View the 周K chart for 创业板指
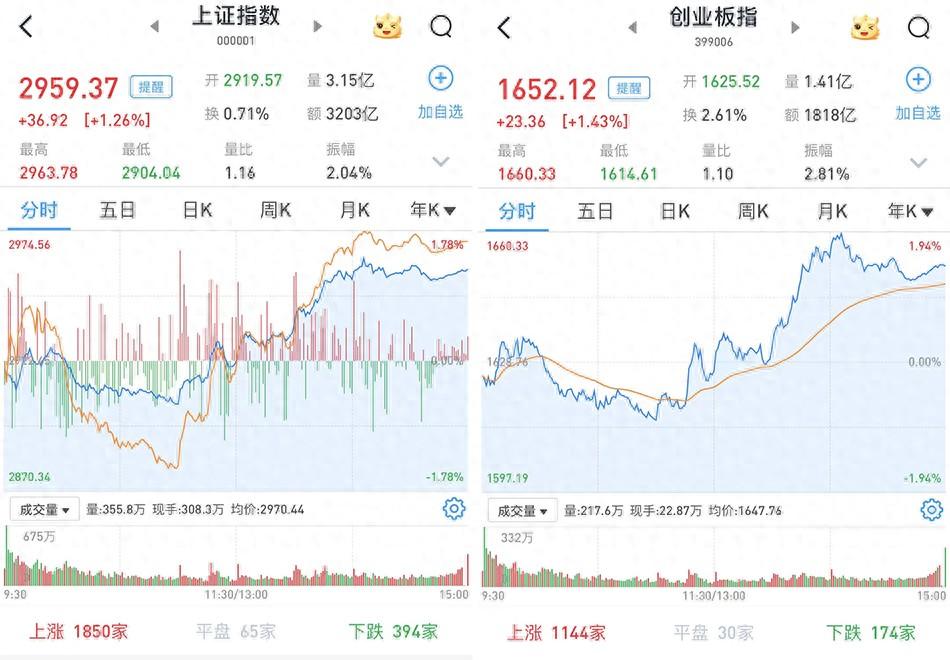Viewport: 950px width, 660px height. coord(753,211)
